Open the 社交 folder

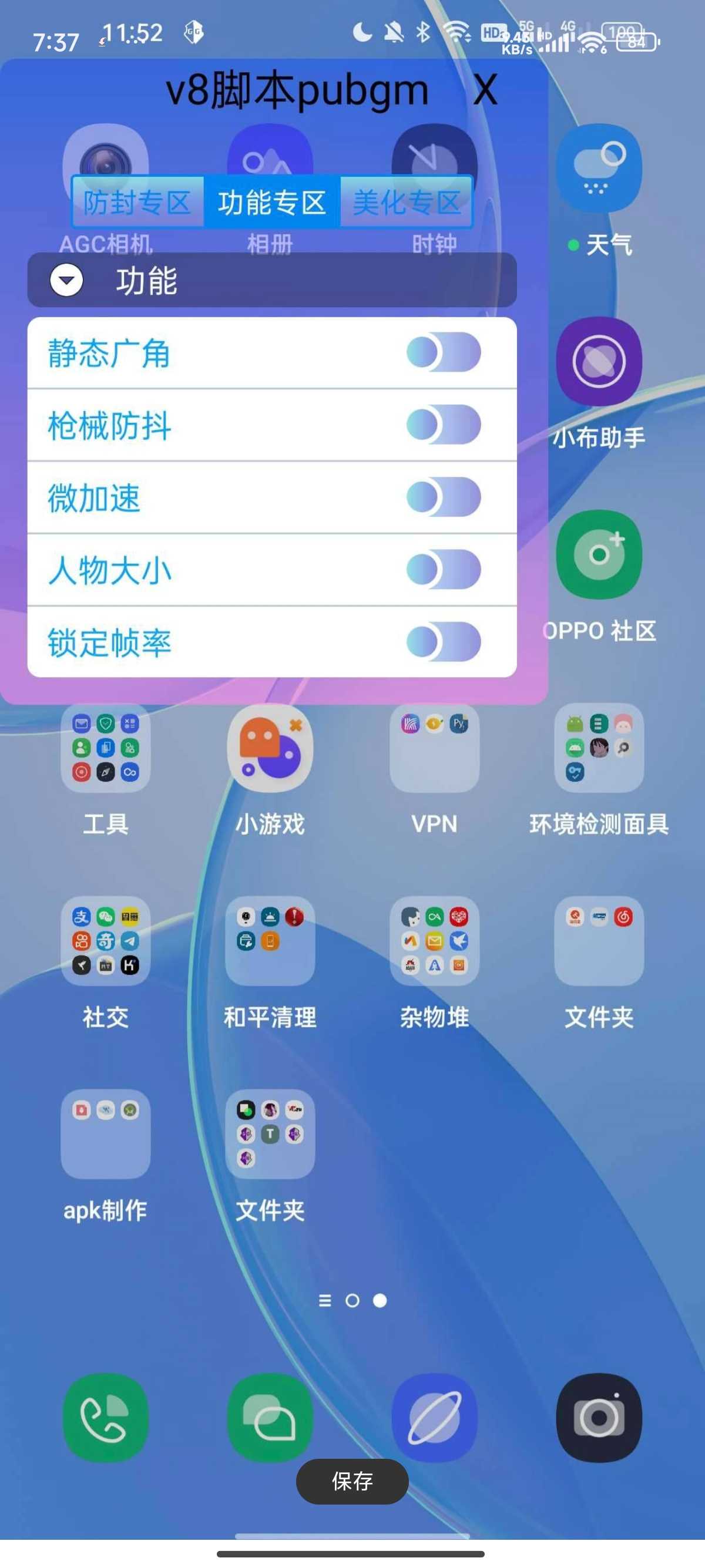pos(105,941)
